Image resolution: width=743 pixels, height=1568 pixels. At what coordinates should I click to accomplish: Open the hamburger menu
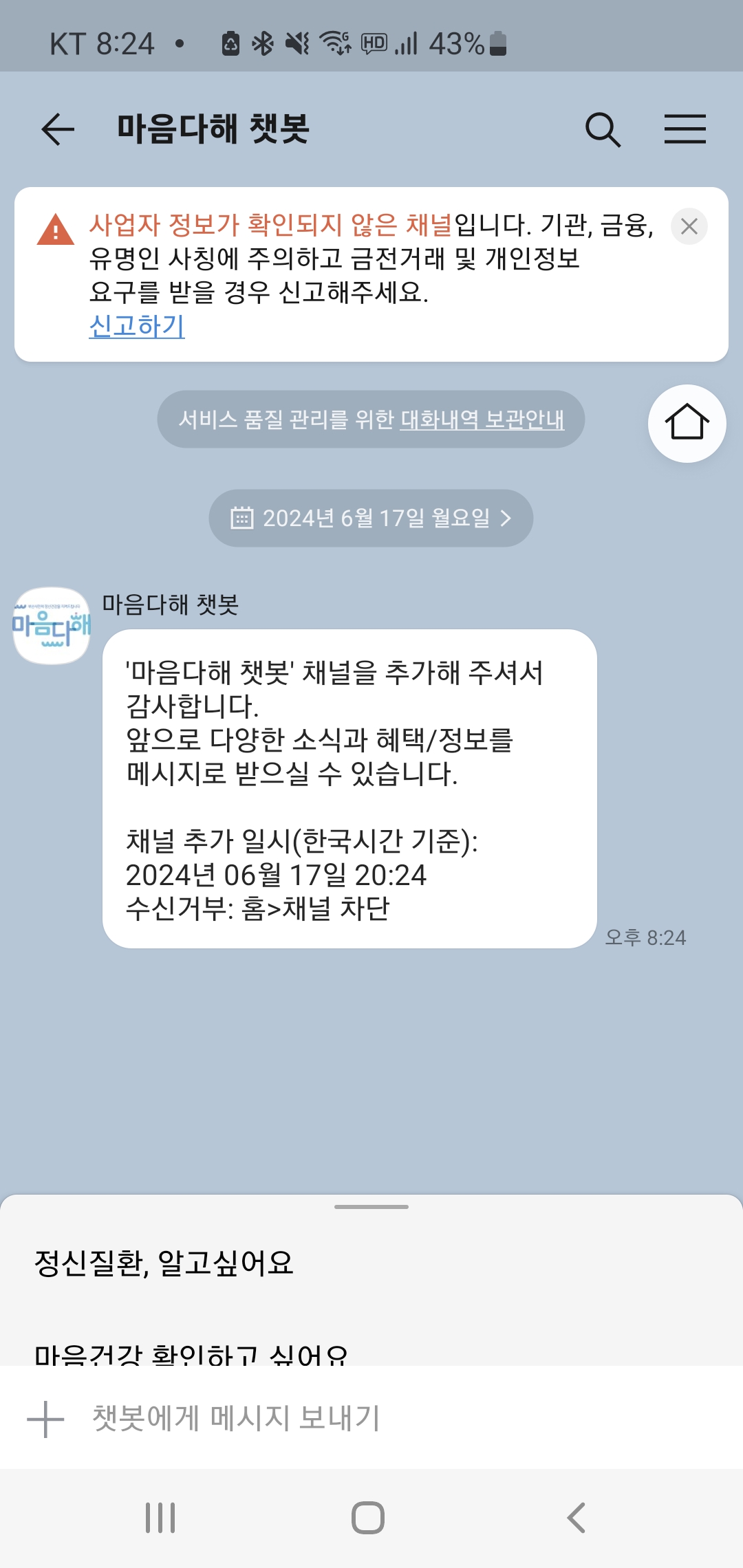[x=685, y=129]
